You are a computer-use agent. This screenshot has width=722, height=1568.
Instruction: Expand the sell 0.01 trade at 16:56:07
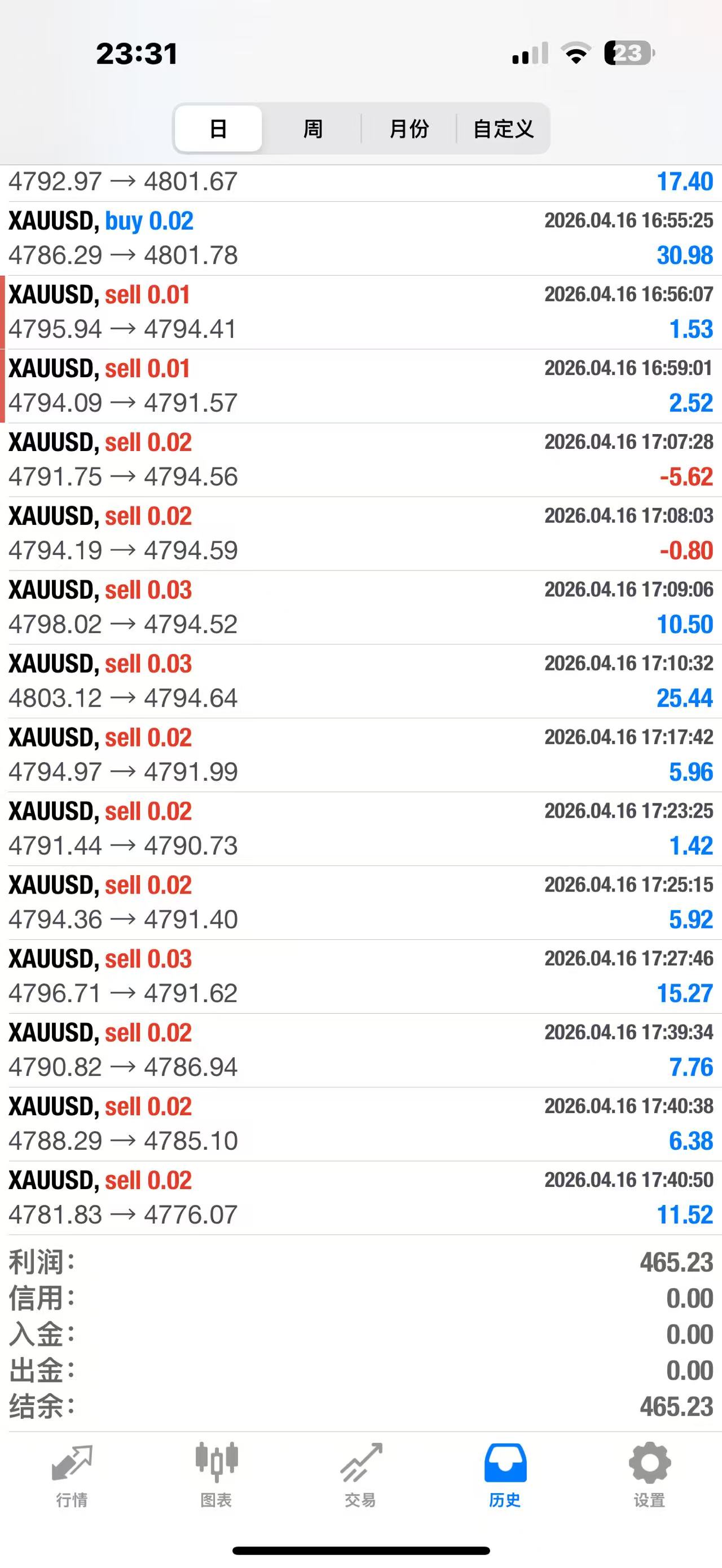pos(360,312)
